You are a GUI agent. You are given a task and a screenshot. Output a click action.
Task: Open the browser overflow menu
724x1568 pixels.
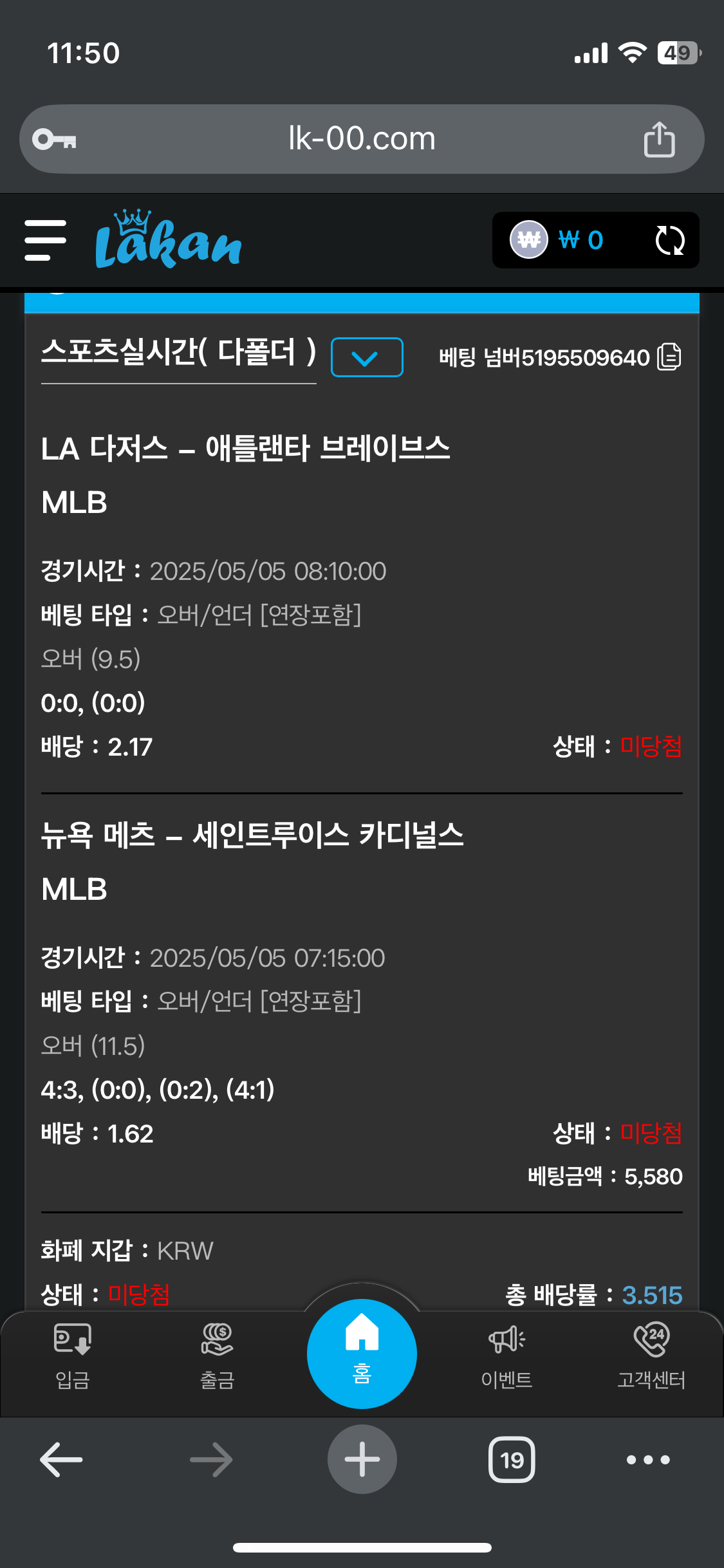click(x=648, y=1459)
